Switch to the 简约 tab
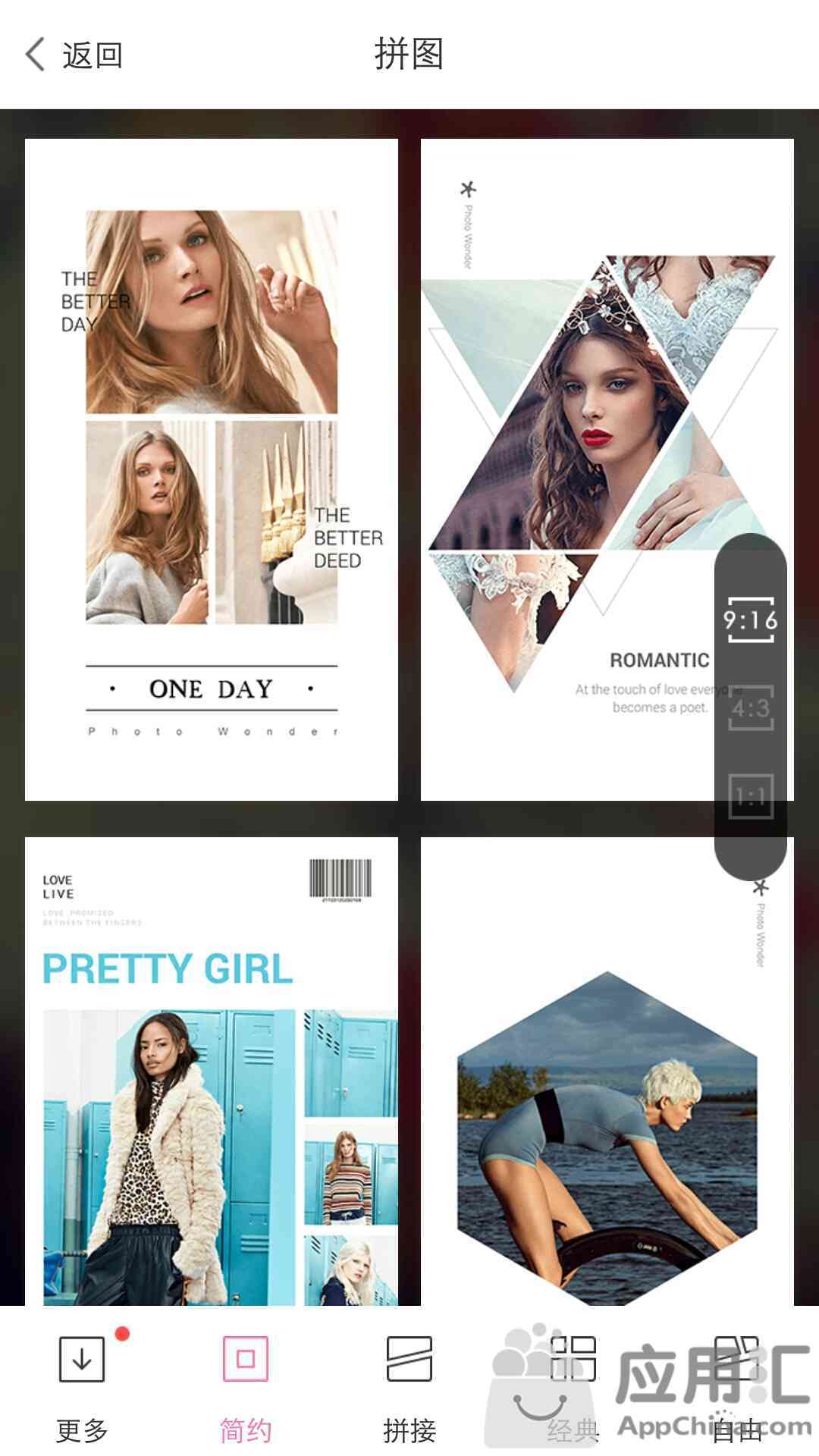This screenshot has width=819, height=1456. pos(245,1387)
